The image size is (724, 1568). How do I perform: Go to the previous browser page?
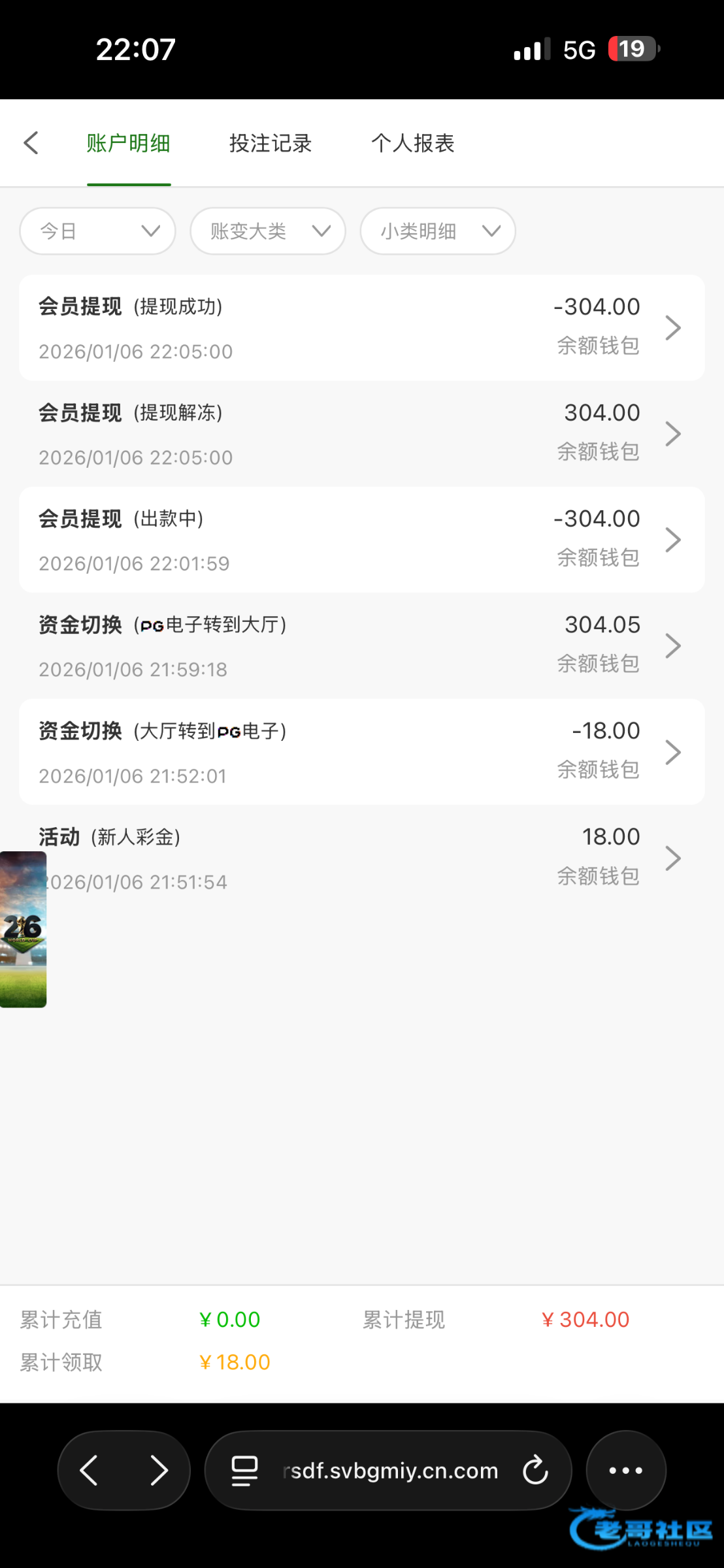click(90, 1471)
